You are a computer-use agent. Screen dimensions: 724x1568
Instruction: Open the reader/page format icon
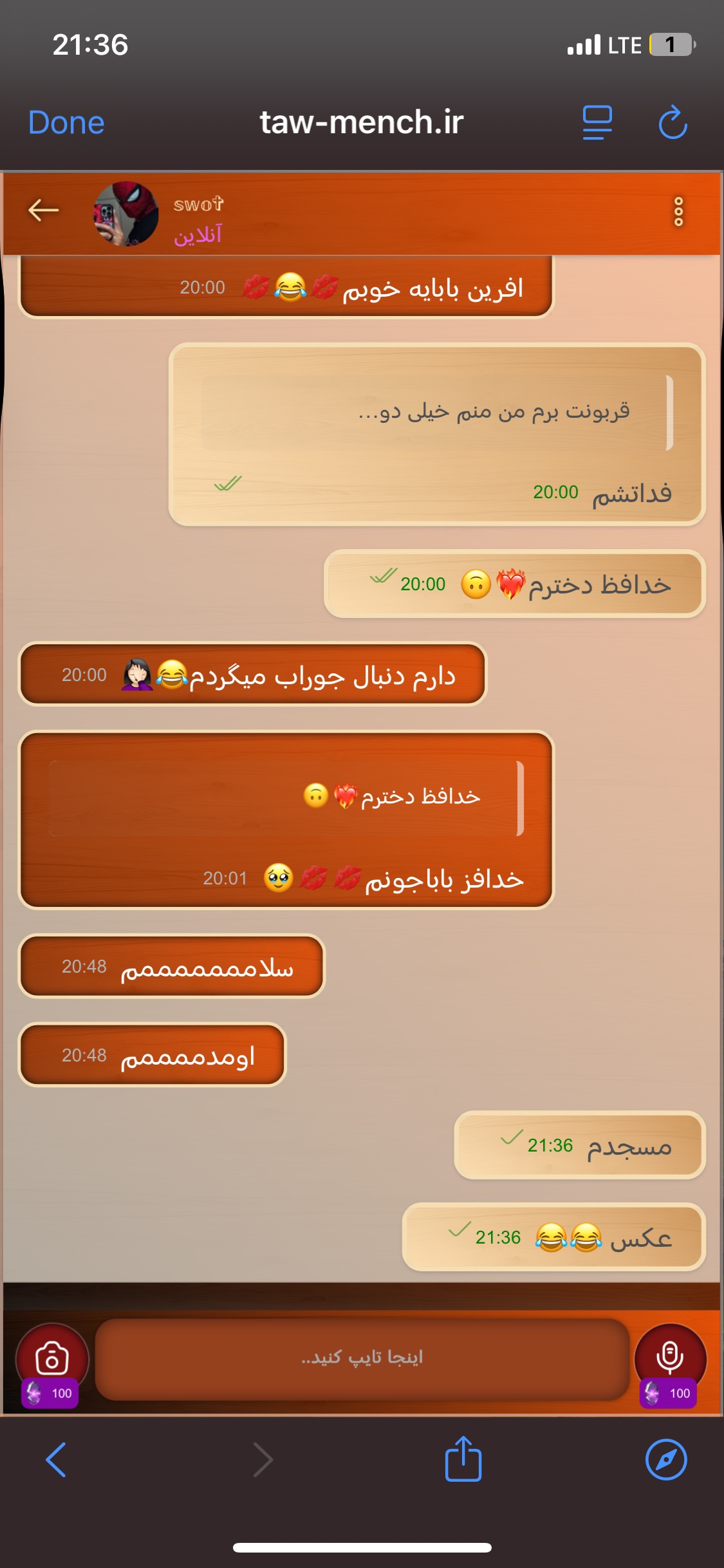[x=597, y=122]
